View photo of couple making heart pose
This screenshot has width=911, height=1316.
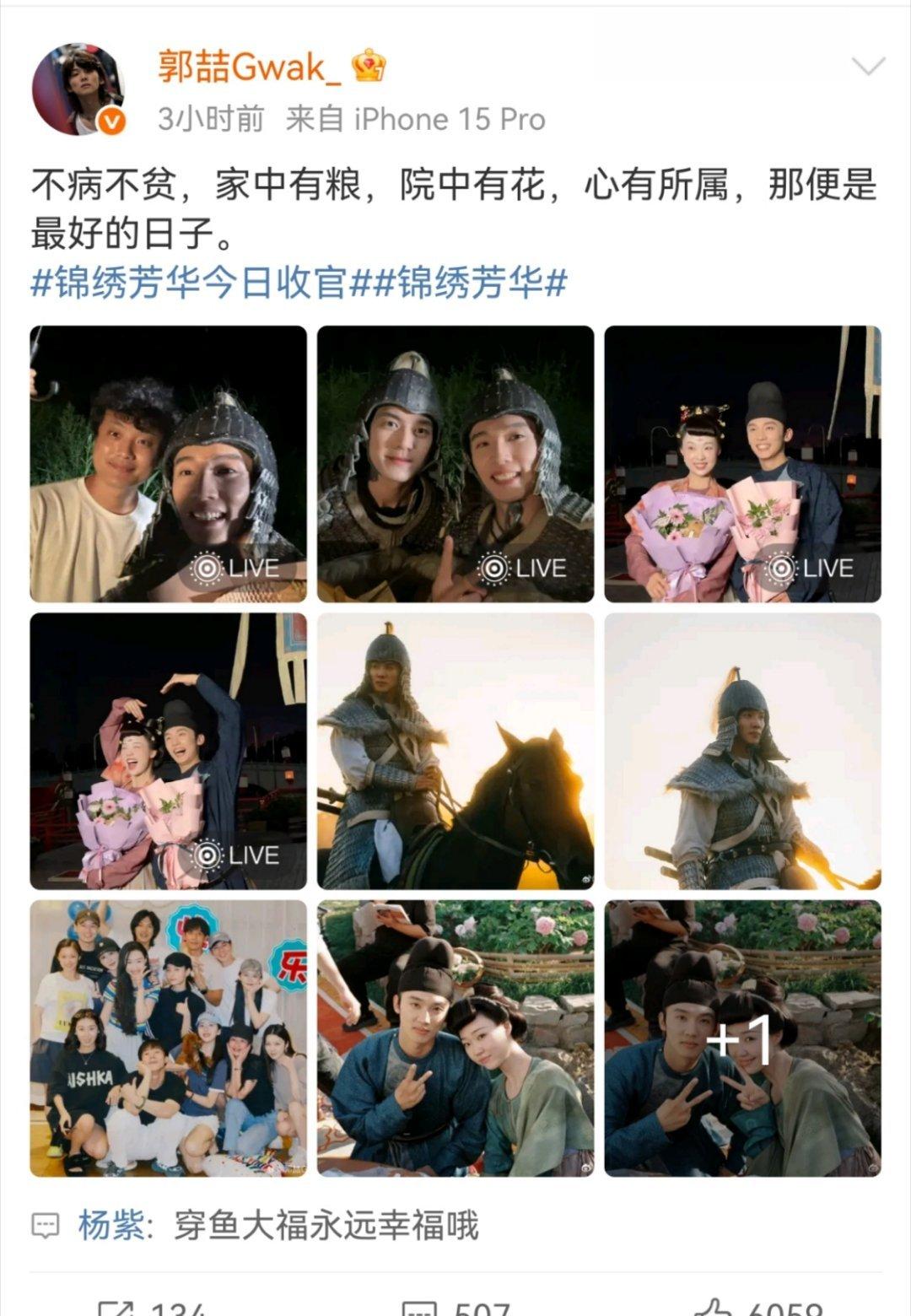(169, 751)
